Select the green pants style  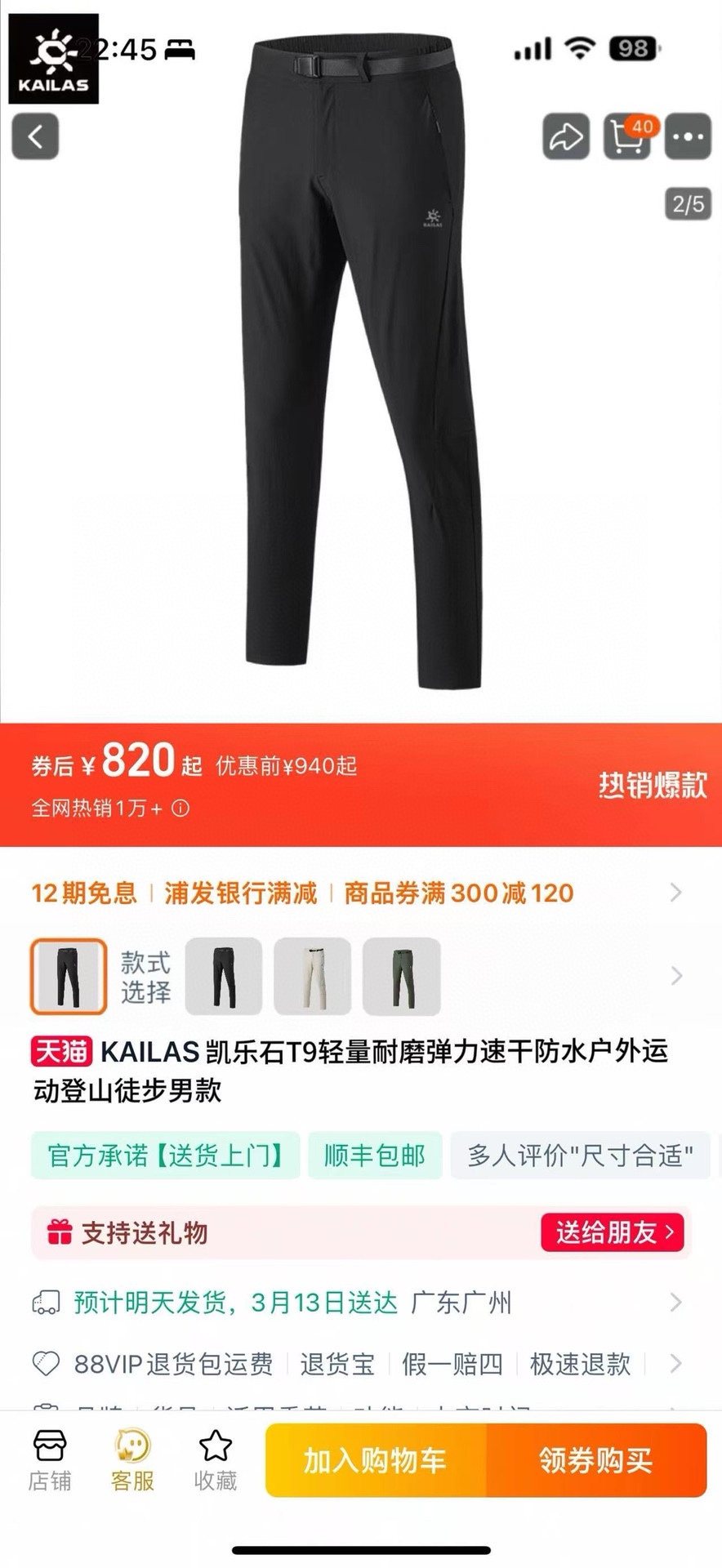(x=401, y=976)
